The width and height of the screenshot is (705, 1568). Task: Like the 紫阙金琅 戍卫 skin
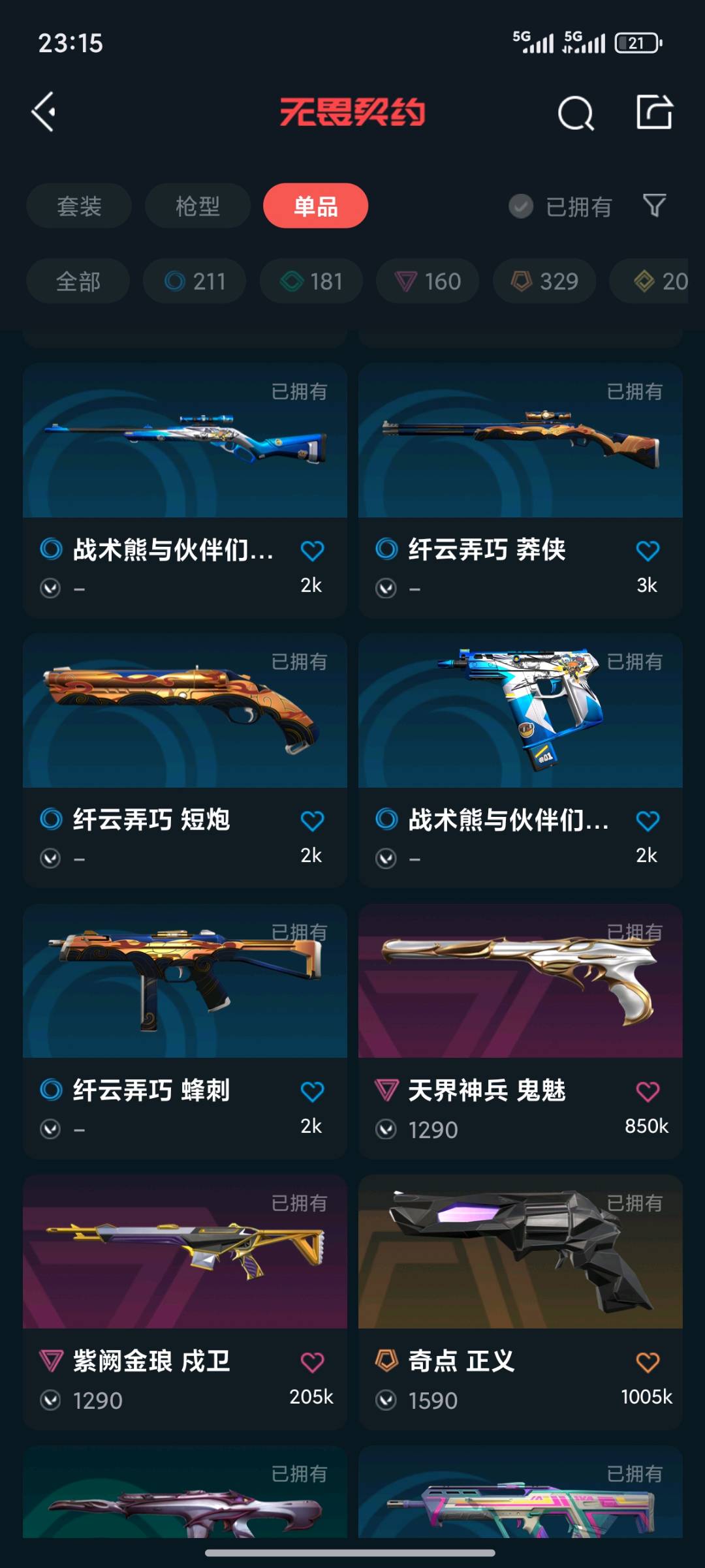tap(312, 1362)
